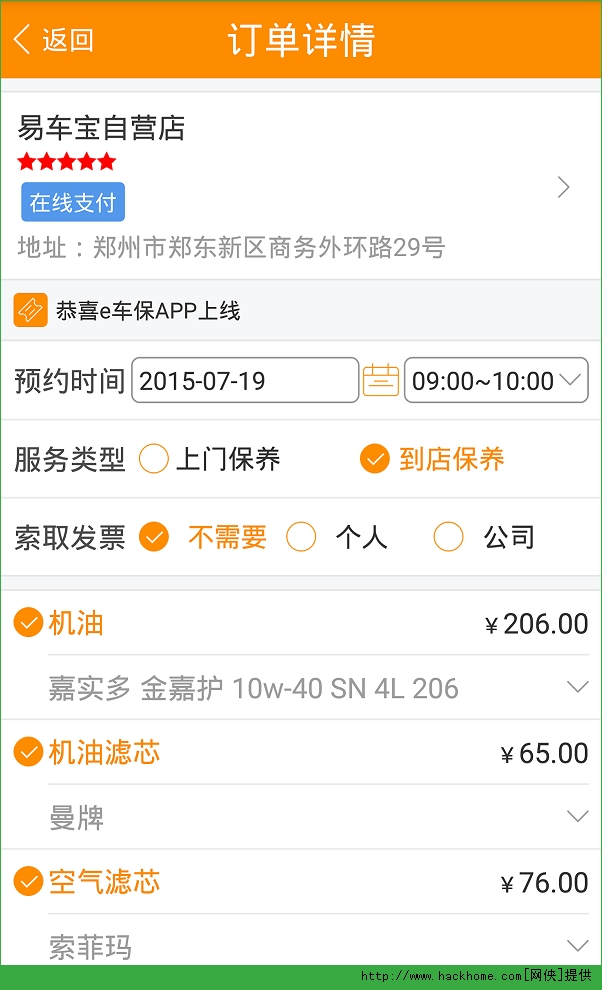Choose 公司 invoice option

(448, 538)
